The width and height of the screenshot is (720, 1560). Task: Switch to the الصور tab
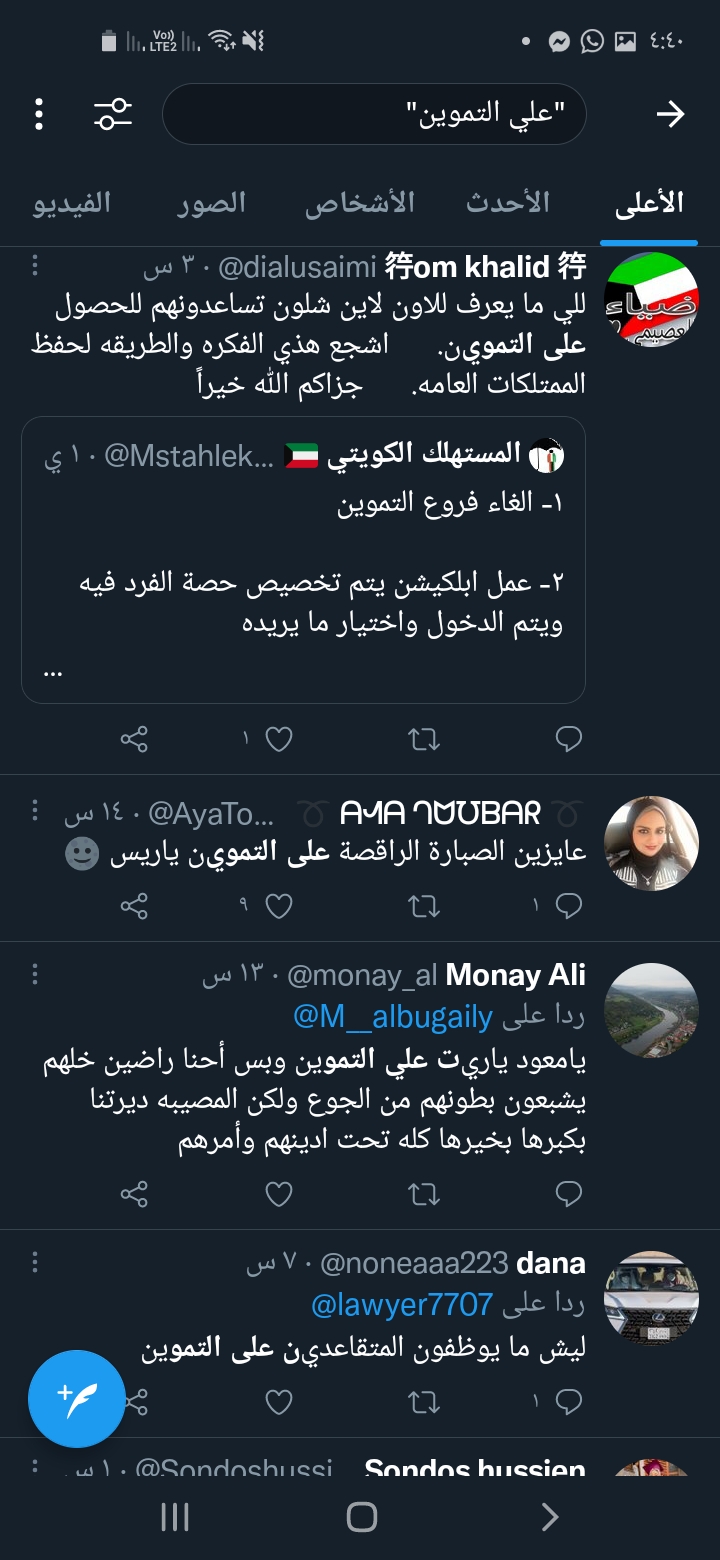point(212,203)
